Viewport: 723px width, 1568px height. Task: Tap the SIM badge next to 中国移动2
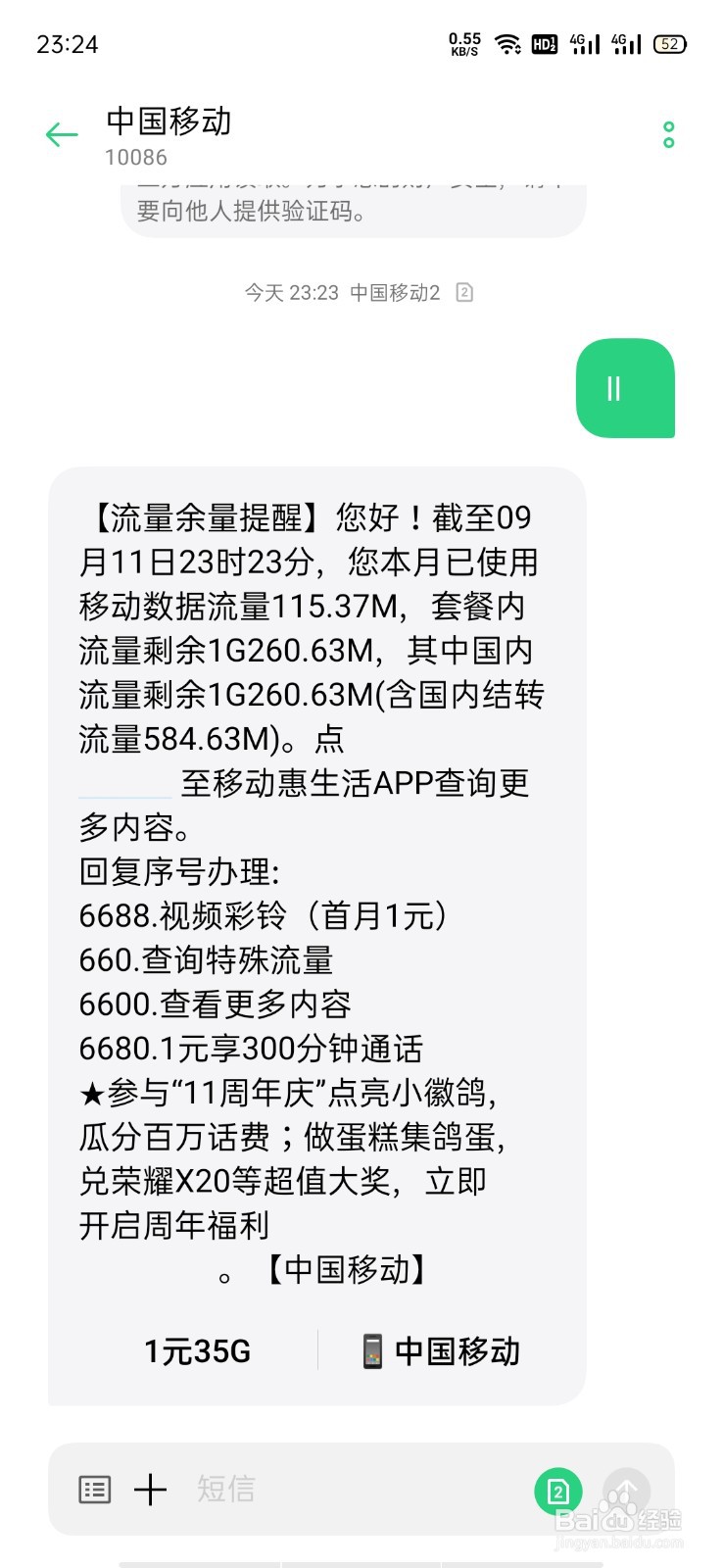(465, 292)
